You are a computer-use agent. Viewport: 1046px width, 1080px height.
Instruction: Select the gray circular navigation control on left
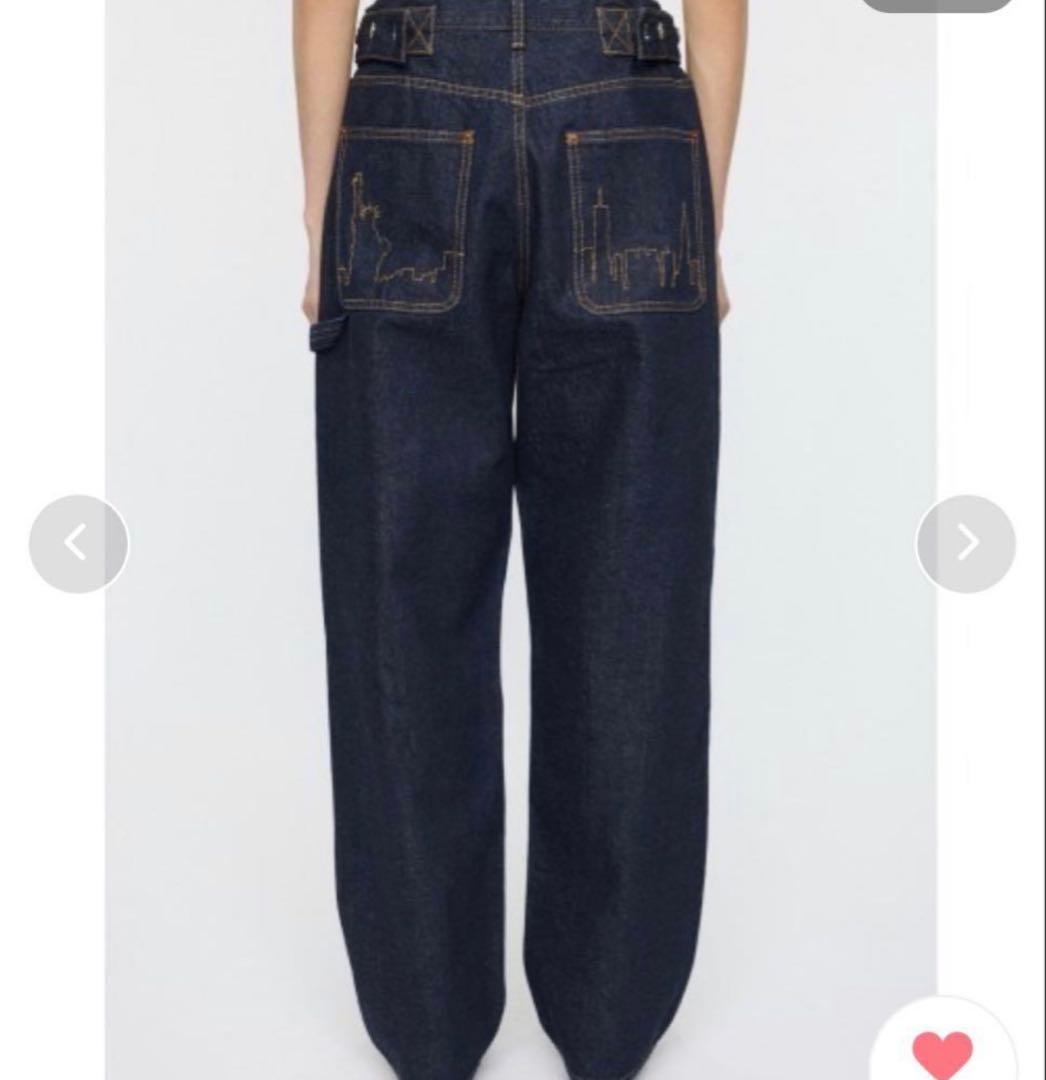point(77,542)
